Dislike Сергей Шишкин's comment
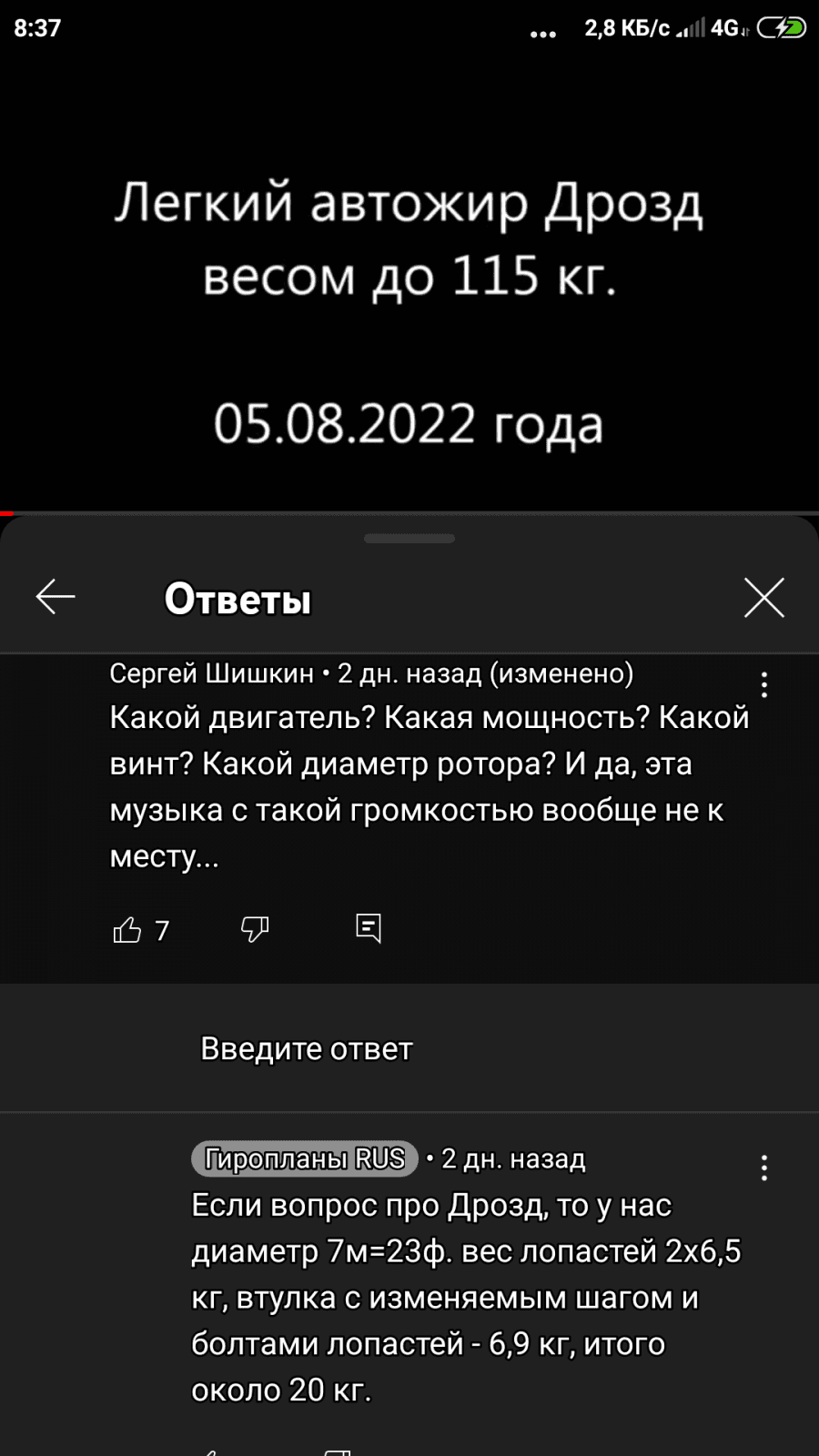819x1456 pixels. pos(253,929)
